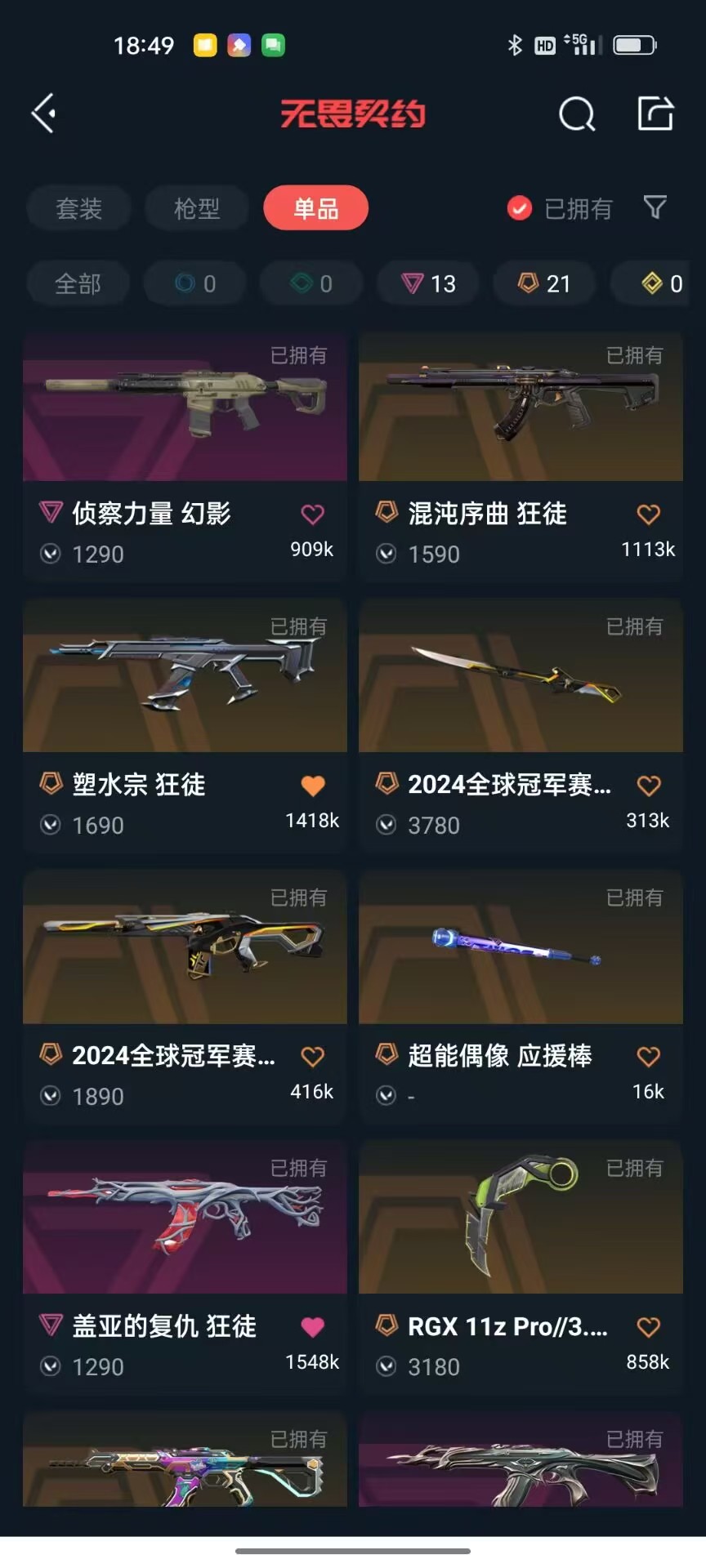The width and height of the screenshot is (706, 1568).
Task: Open the 侦察力量 幻影 skin card
Action: point(185,456)
